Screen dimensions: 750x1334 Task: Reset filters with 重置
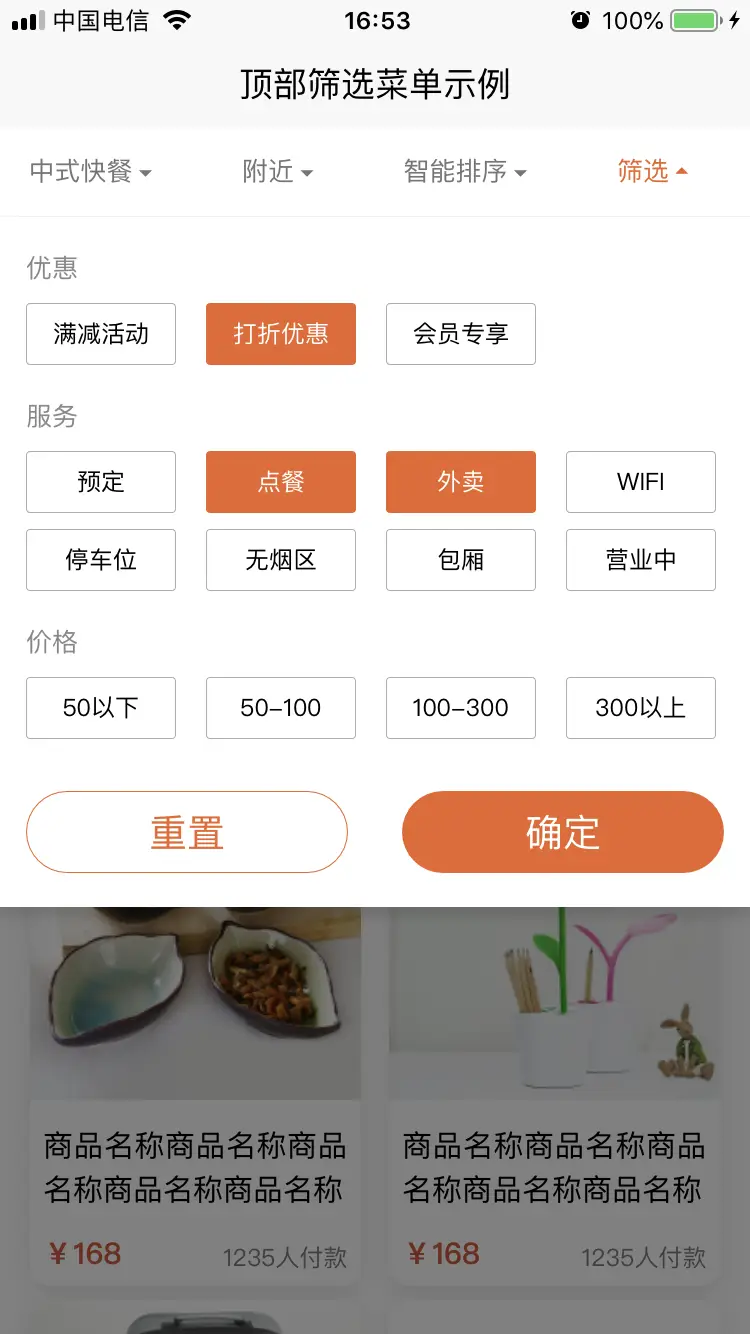187,832
